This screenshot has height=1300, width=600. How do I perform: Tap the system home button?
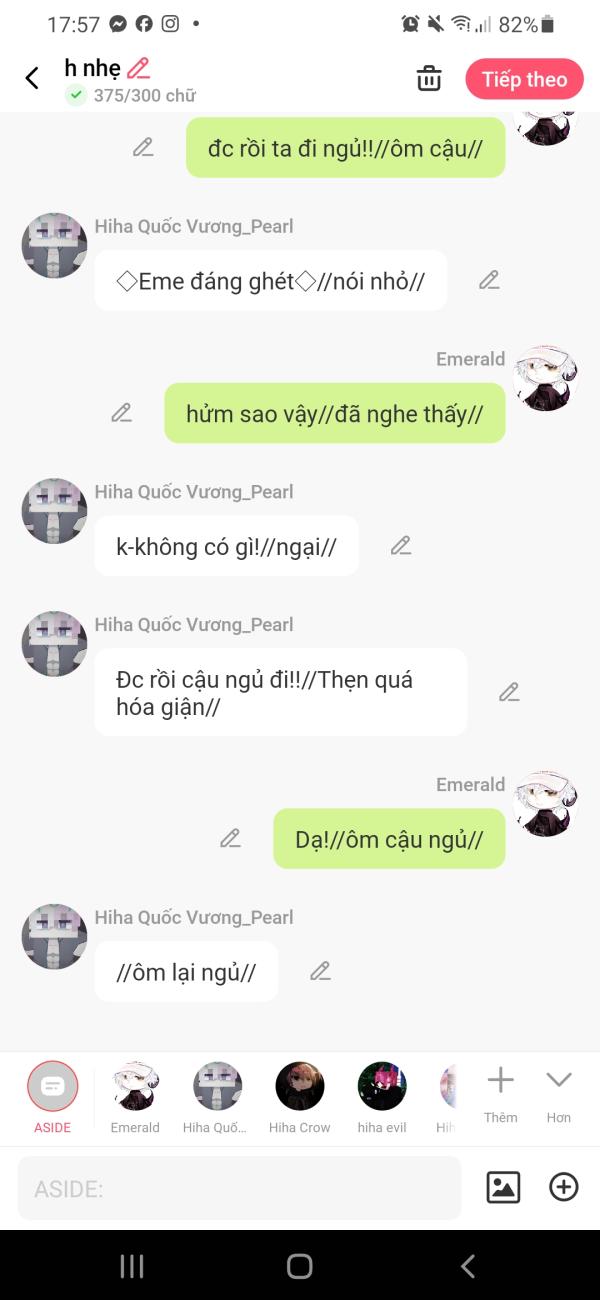coord(299,1266)
